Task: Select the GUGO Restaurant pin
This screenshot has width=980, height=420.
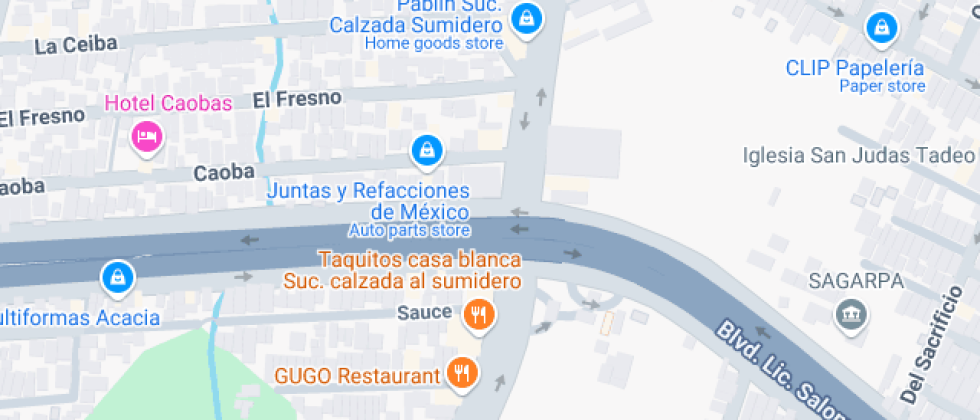Action: pyautogui.click(x=463, y=373)
